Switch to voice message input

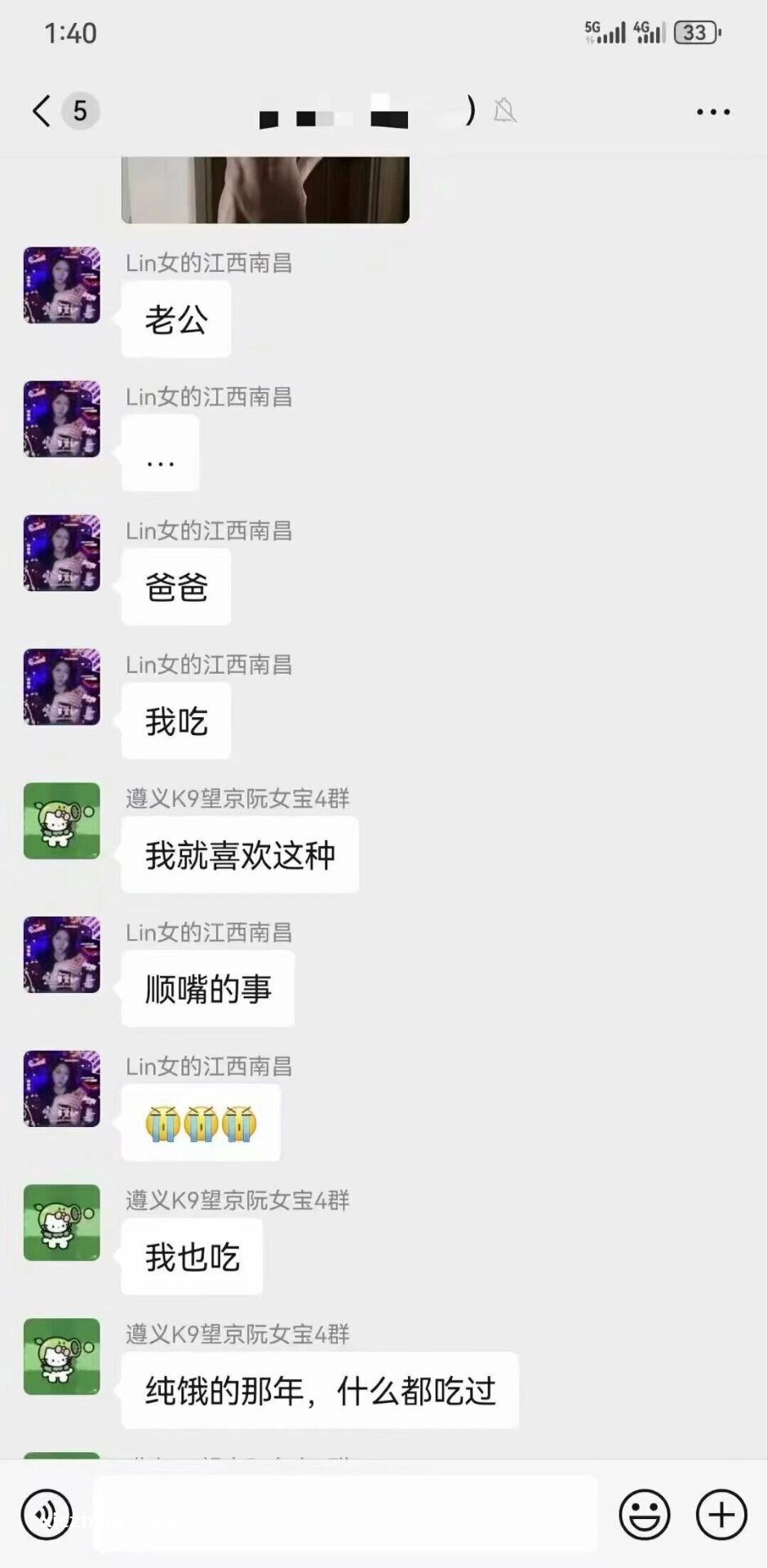(x=47, y=1515)
